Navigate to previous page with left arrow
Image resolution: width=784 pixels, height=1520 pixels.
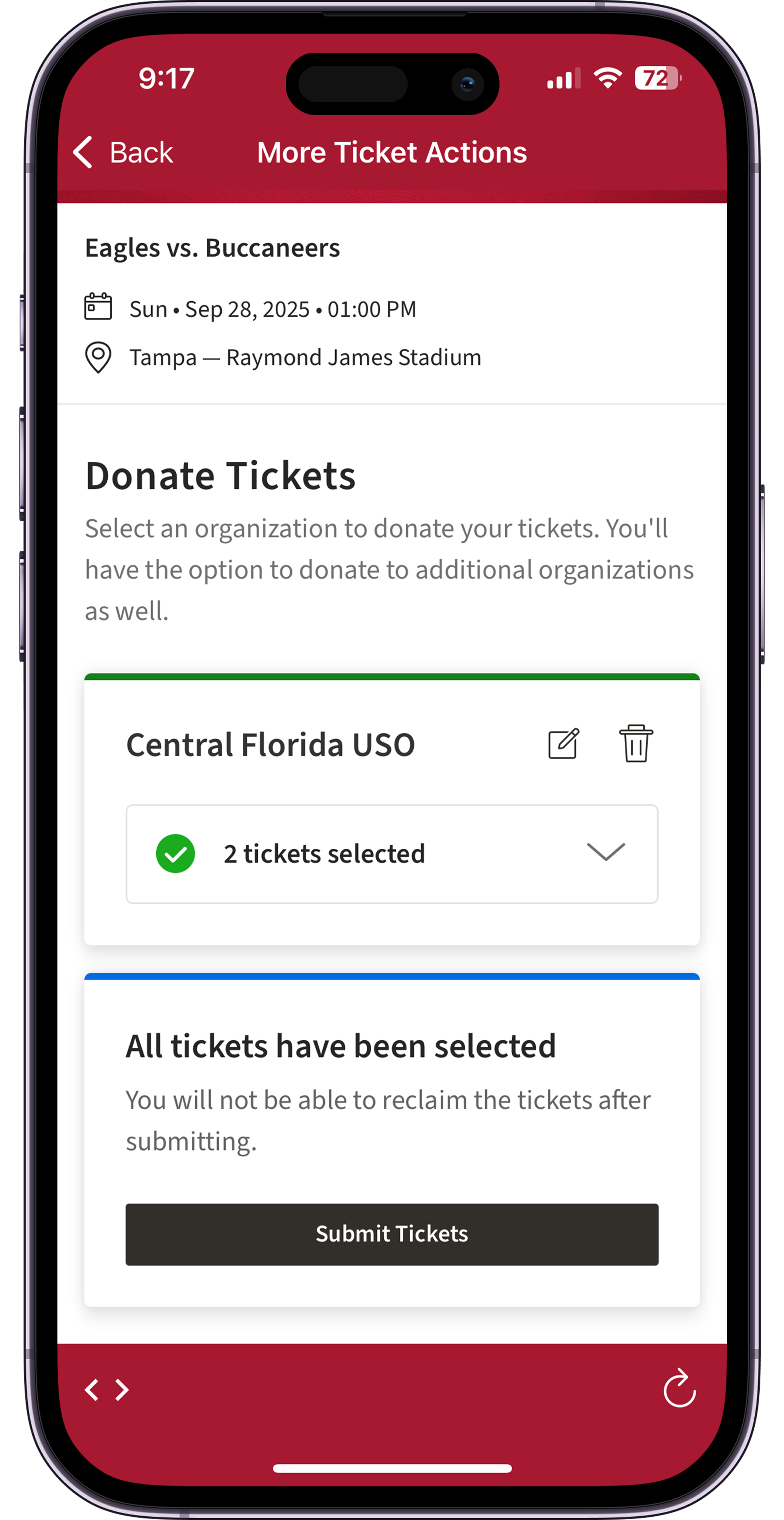pyautogui.click(x=92, y=1390)
